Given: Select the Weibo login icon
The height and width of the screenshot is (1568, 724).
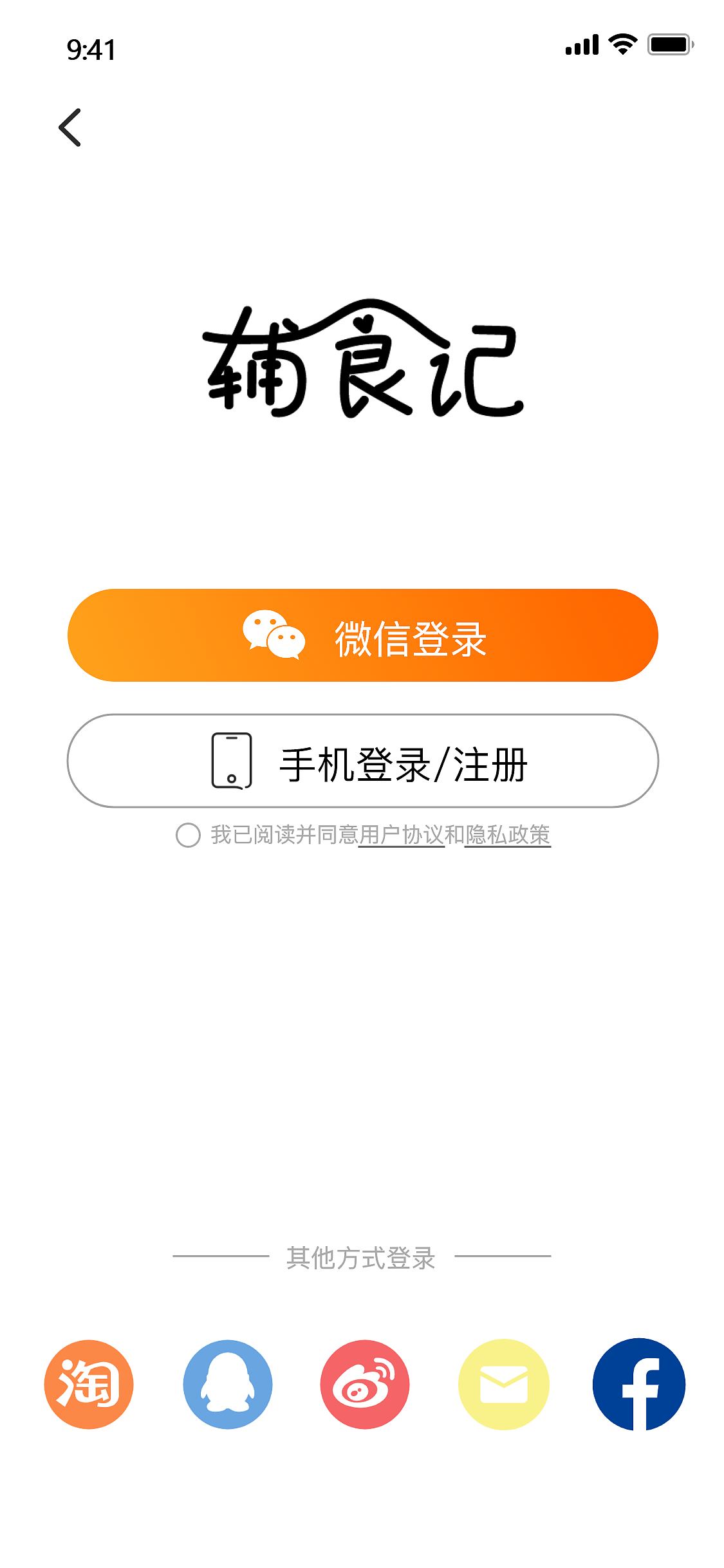Looking at the screenshot, I should click(x=364, y=1385).
